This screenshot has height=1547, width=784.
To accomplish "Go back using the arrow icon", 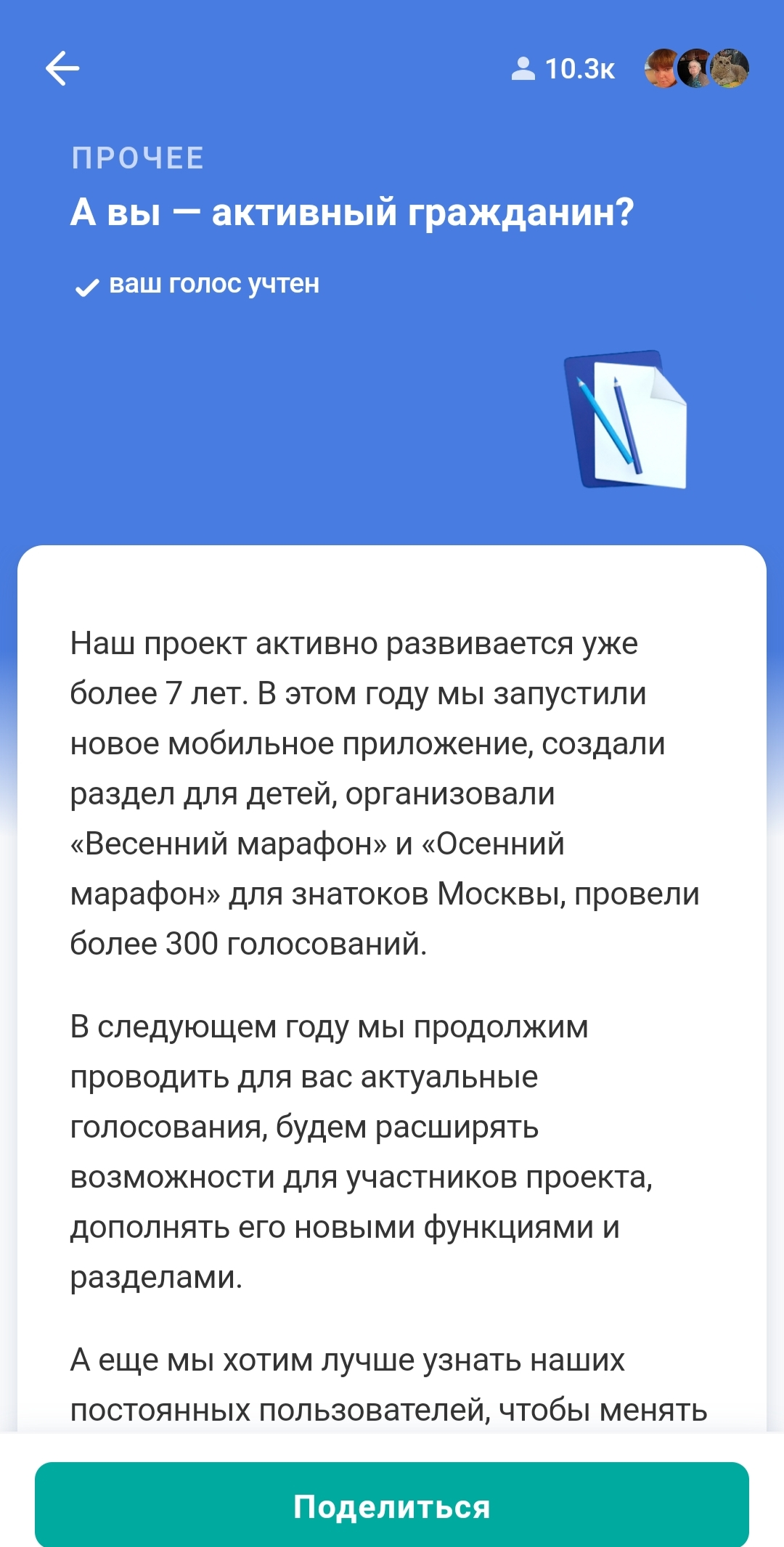I will [62, 68].
